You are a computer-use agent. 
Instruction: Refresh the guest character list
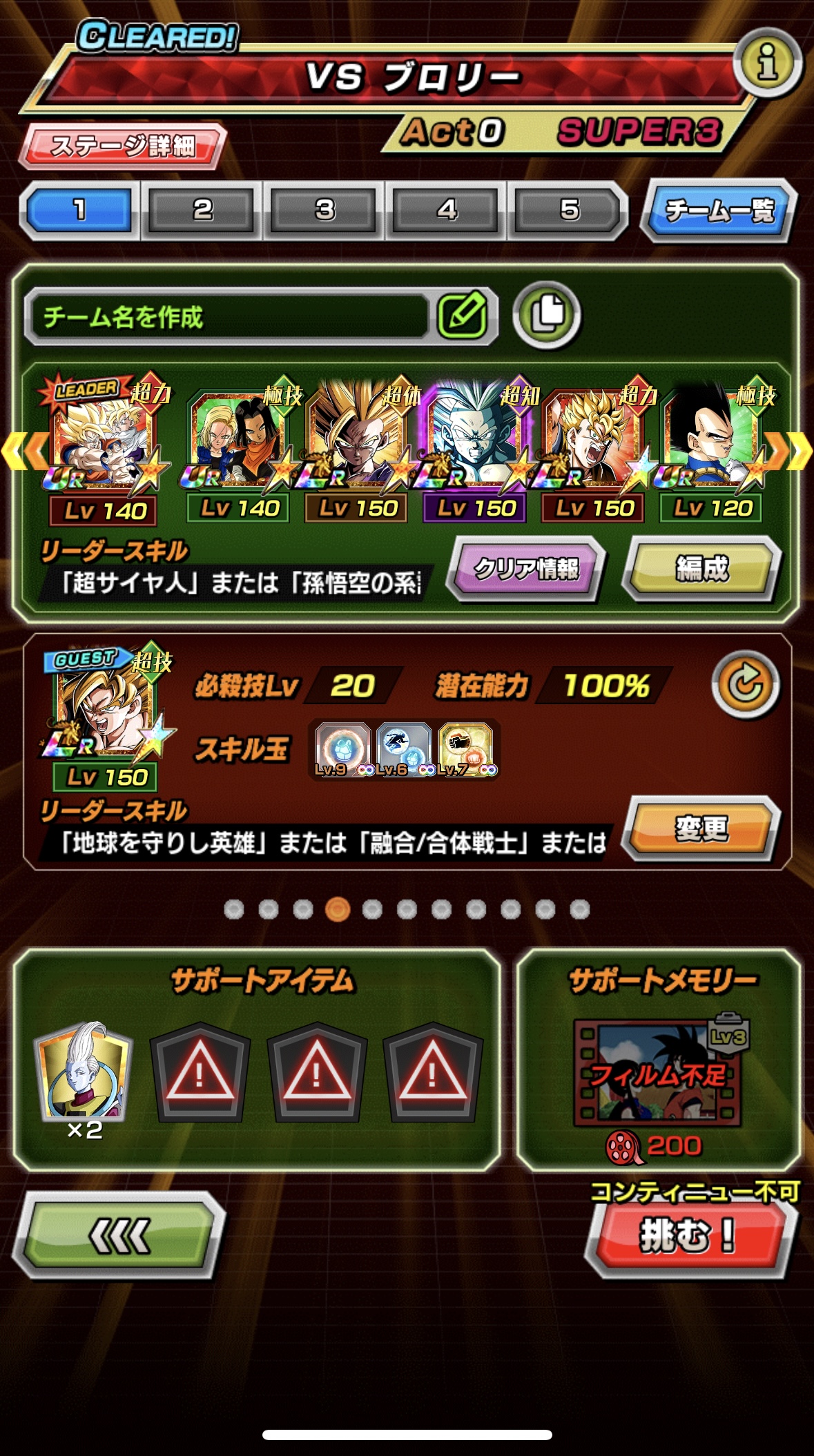pyautogui.click(x=745, y=684)
